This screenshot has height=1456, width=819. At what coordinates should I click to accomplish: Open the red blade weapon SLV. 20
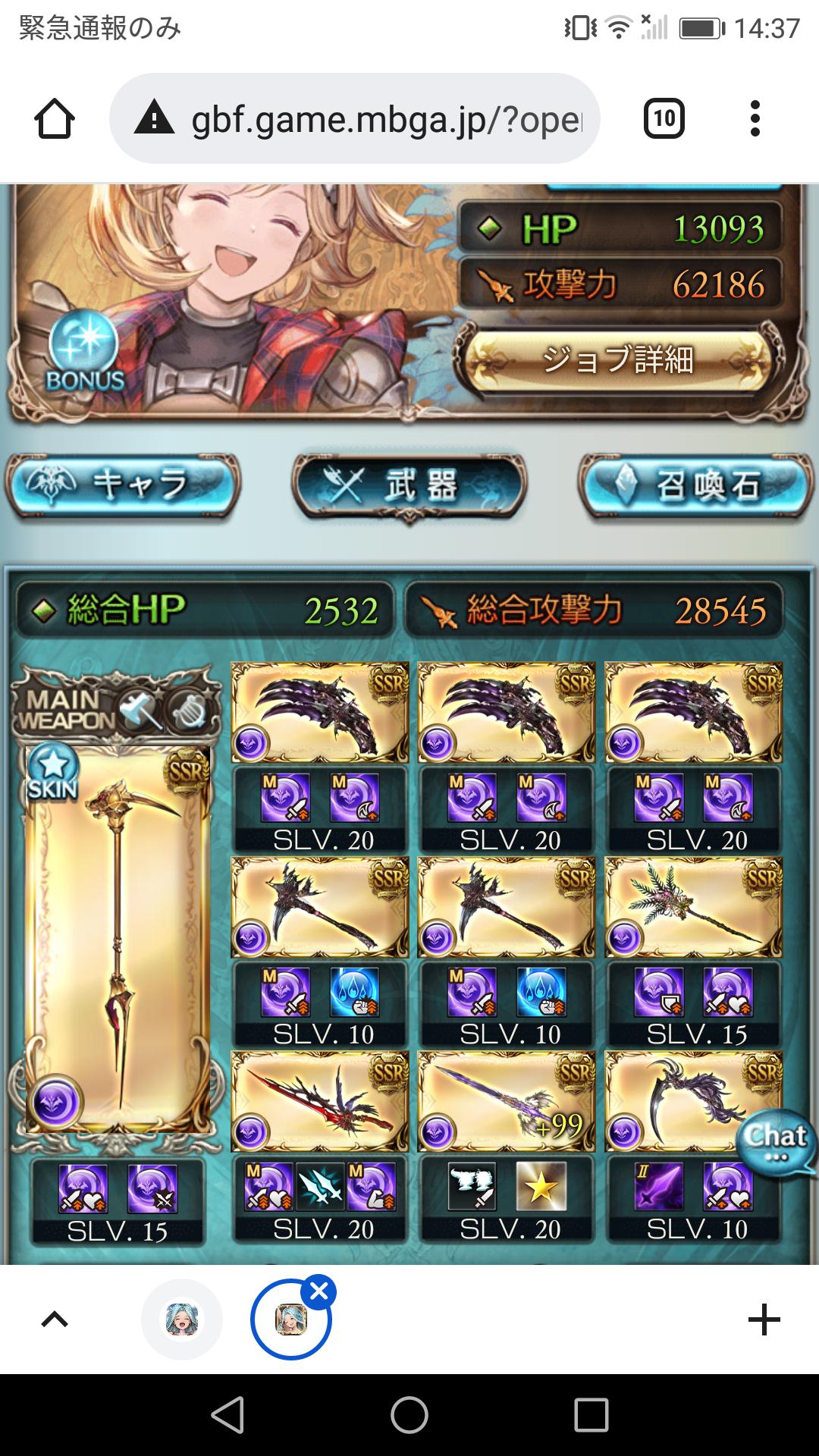click(319, 1101)
